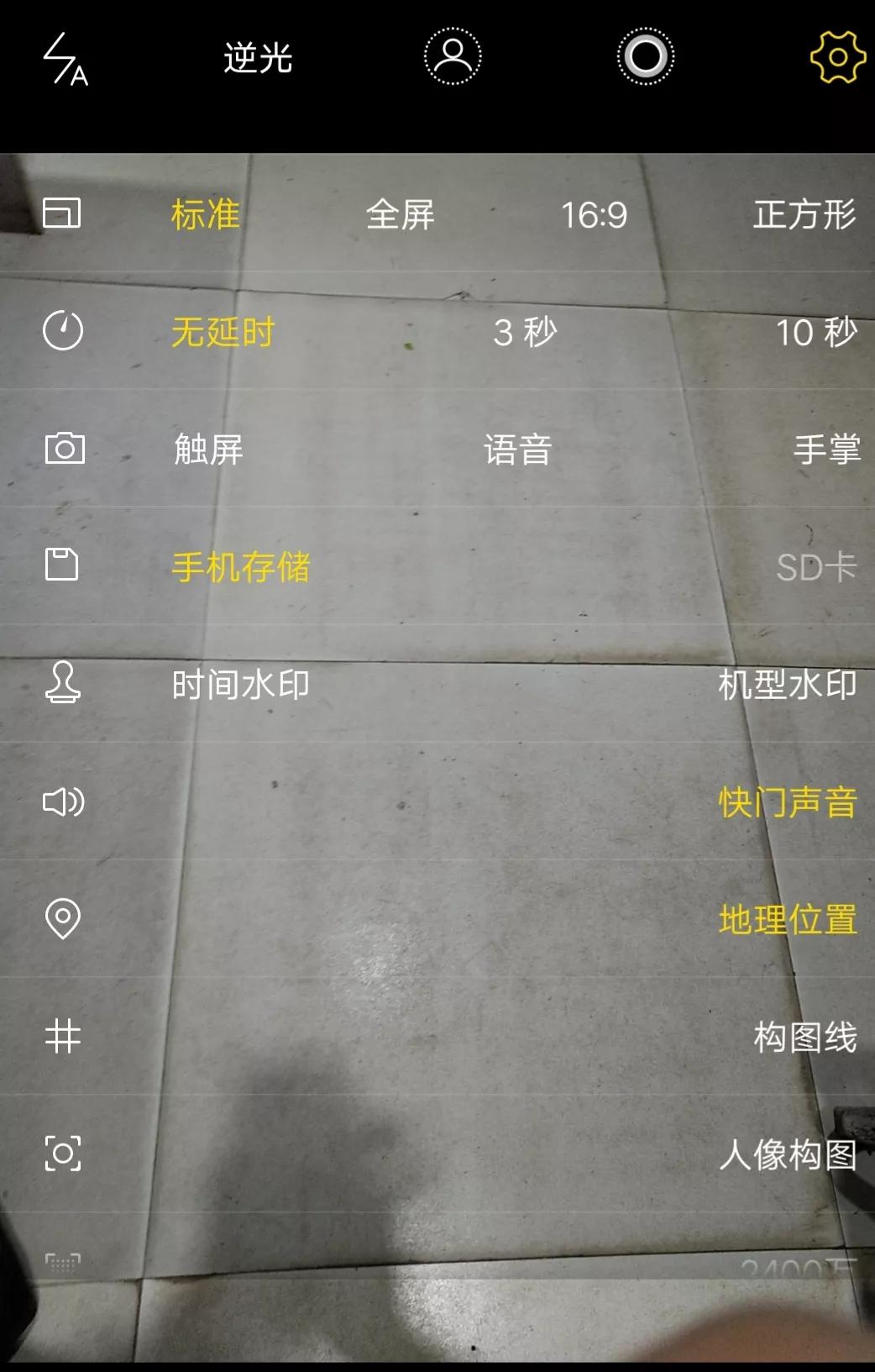Set capture timer to 3 秒
875x1372 pixels.
coord(527,332)
